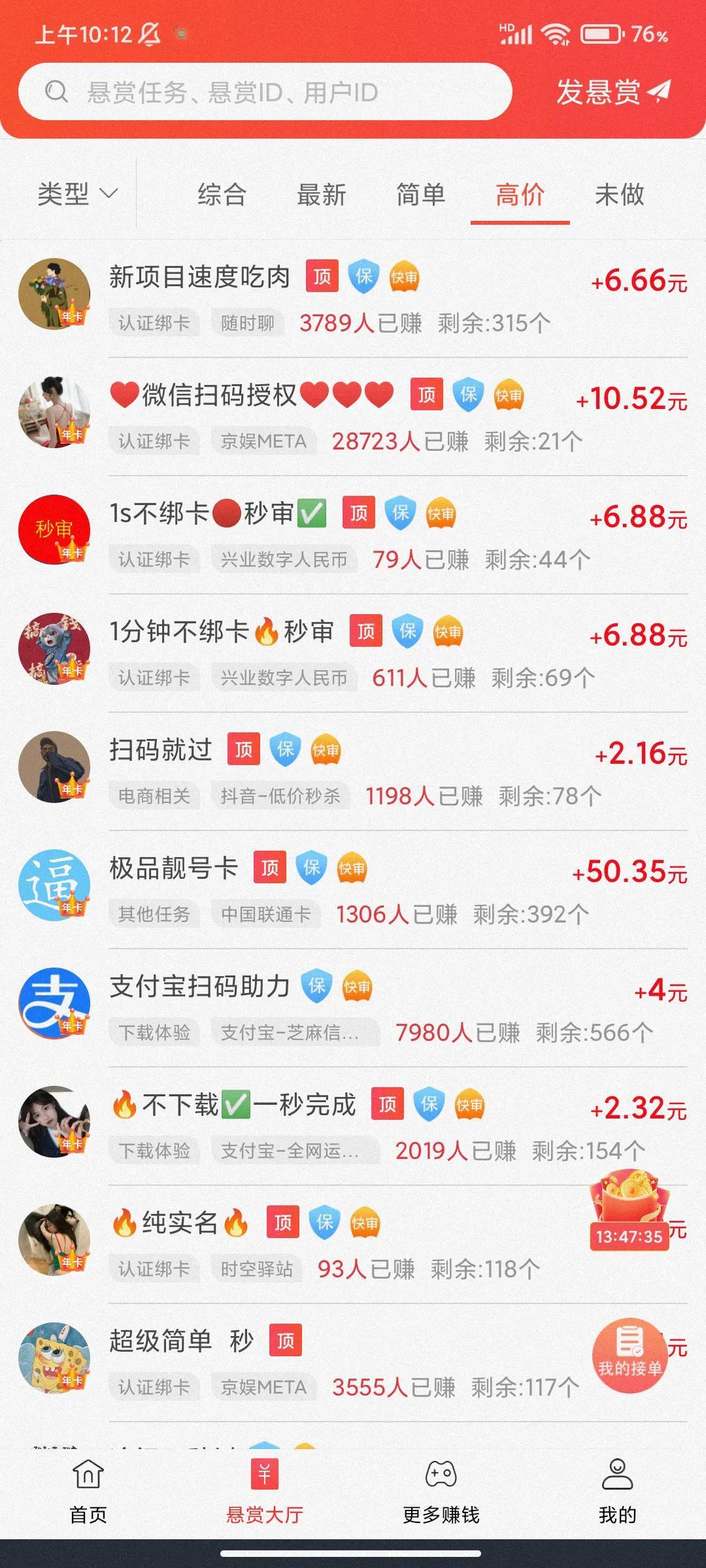The height and width of the screenshot is (1568, 706).
Task: Open the 不下载一秒完成 task
Action: click(235, 1105)
